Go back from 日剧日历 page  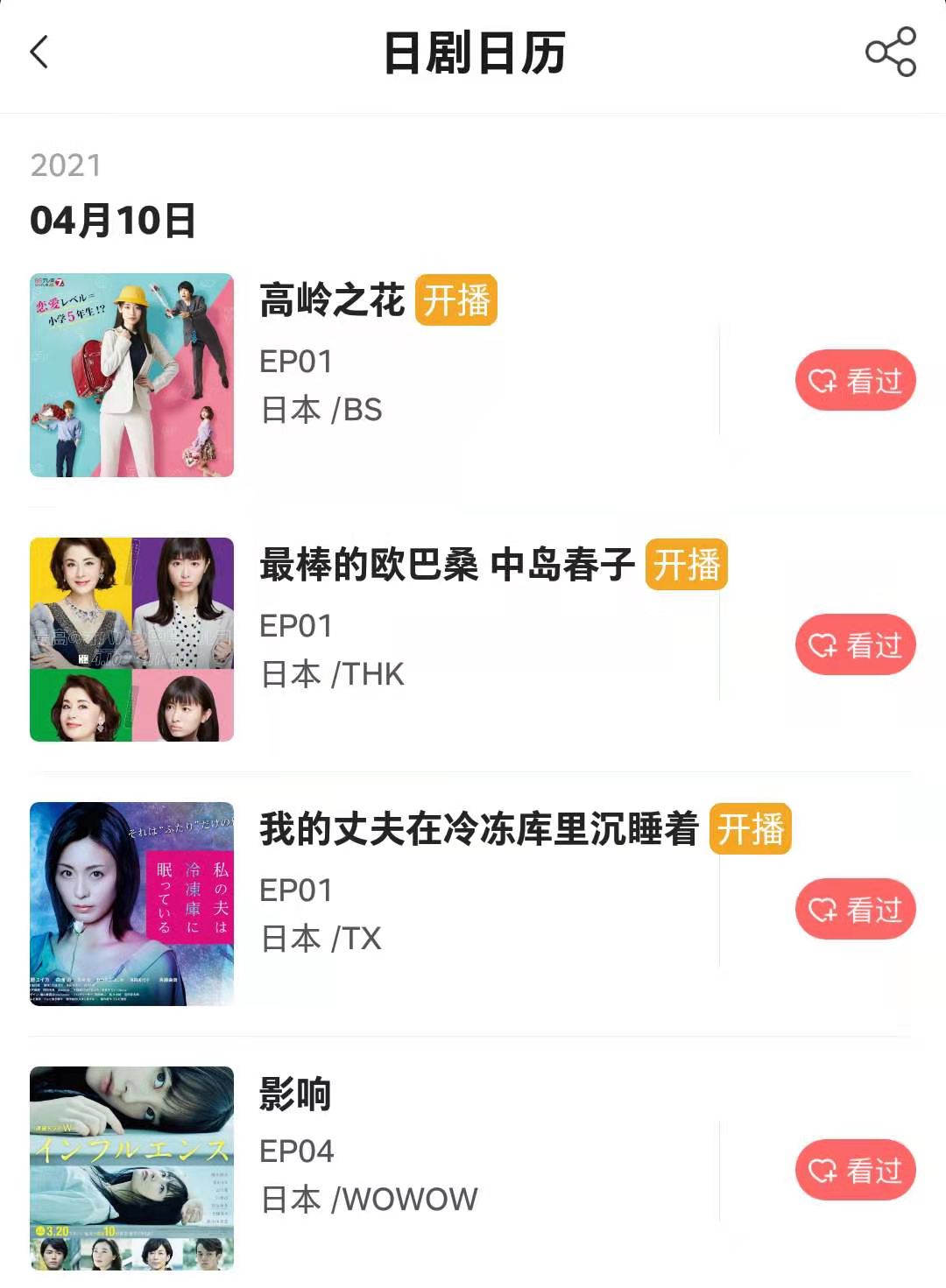point(39,53)
